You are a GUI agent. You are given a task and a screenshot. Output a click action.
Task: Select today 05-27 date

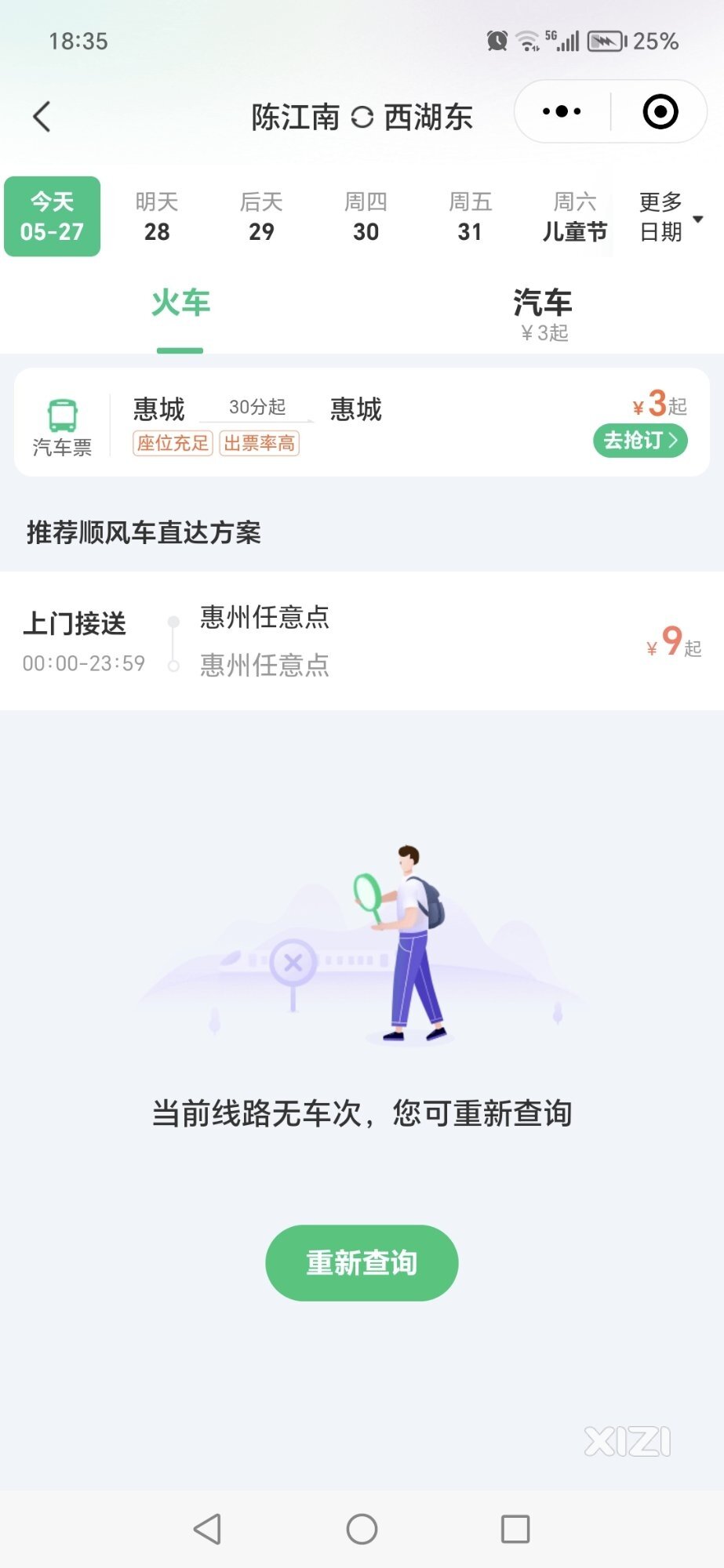53,216
